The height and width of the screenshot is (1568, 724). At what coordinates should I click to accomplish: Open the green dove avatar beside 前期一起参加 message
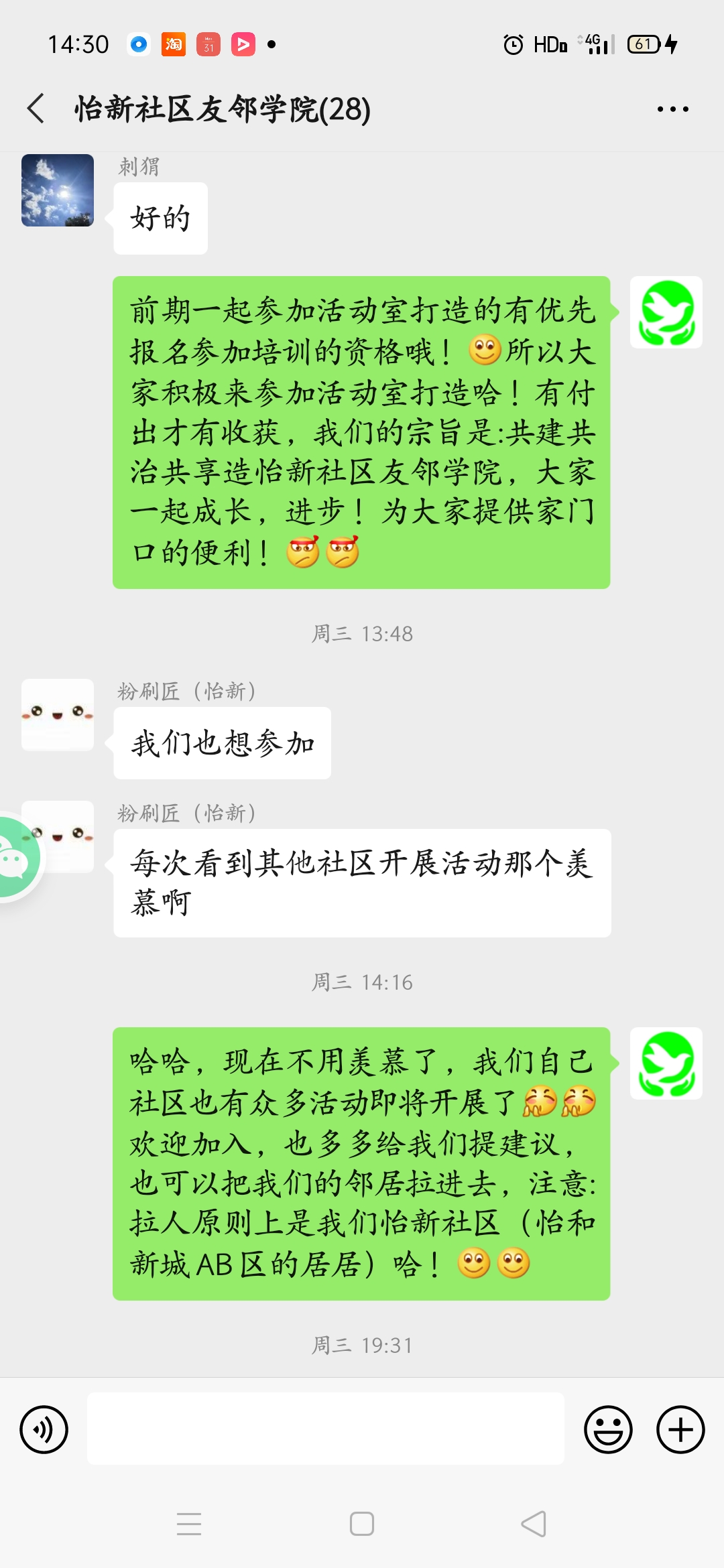tap(666, 312)
